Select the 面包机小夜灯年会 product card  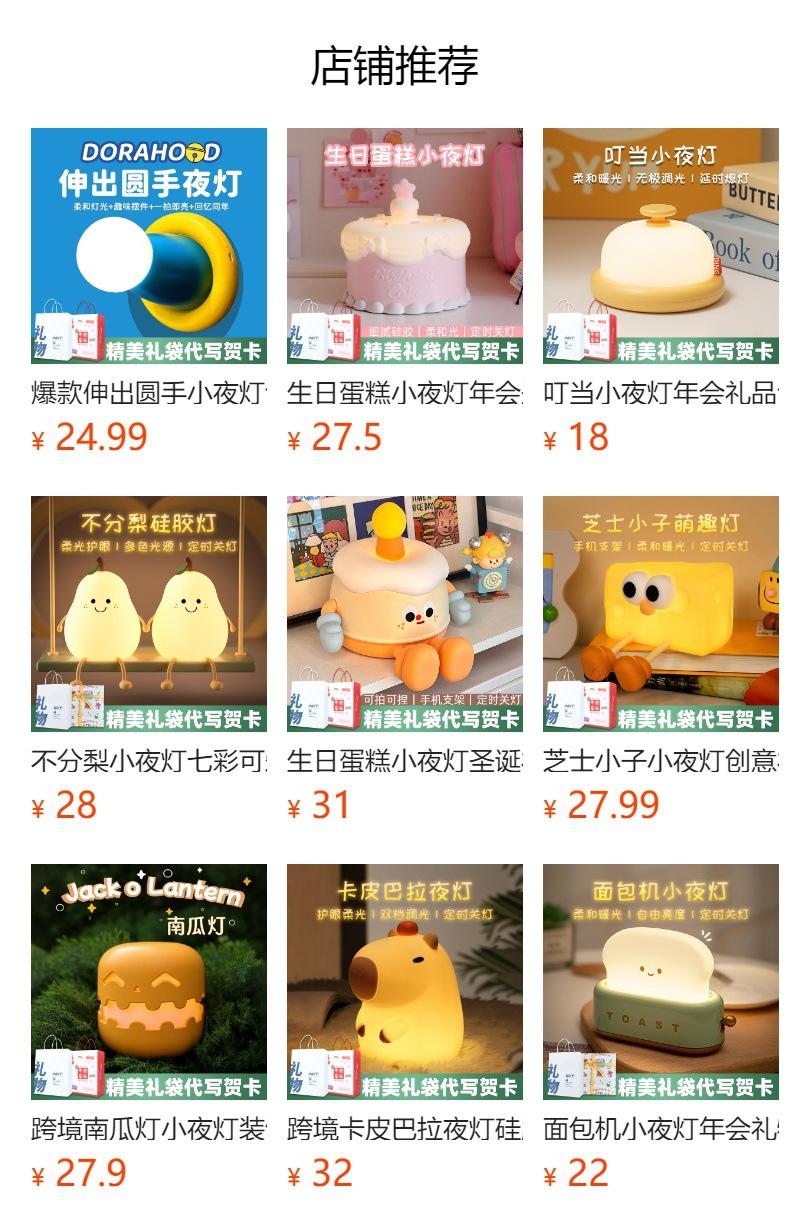pyautogui.click(x=661, y=982)
